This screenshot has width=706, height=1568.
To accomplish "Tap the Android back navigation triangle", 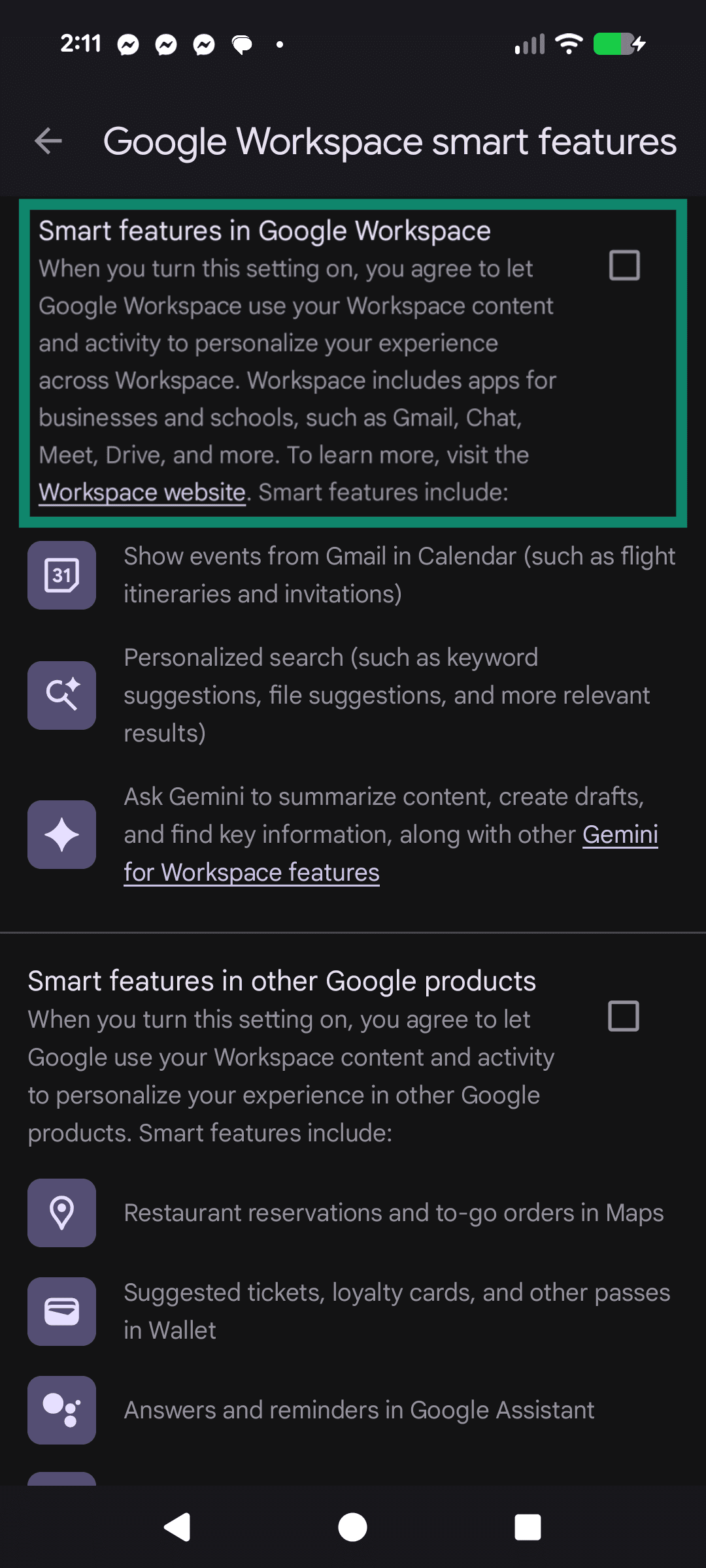I will pos(178,1527).
